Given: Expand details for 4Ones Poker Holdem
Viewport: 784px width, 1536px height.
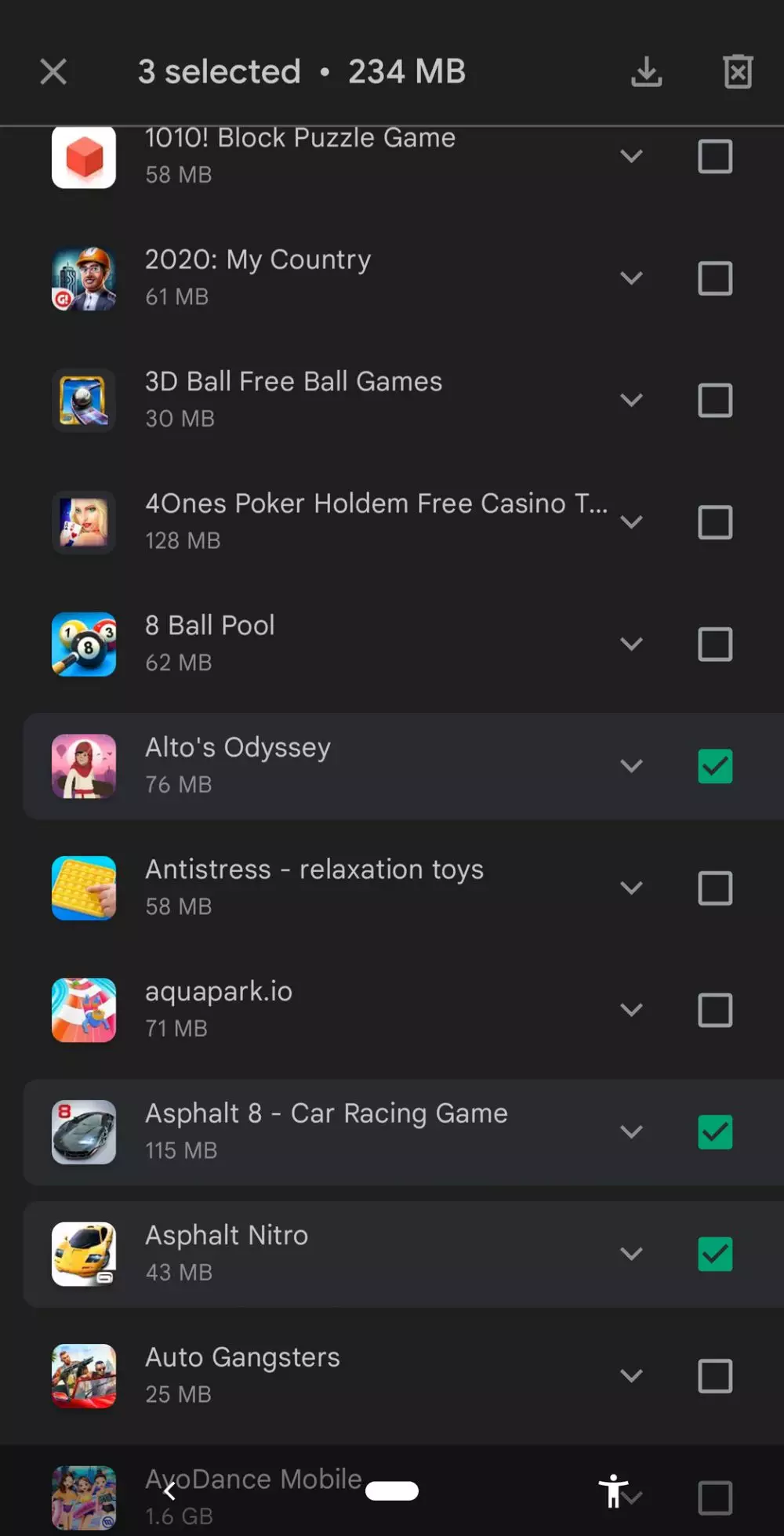Looking at the screenshot, I should point(632,522).
